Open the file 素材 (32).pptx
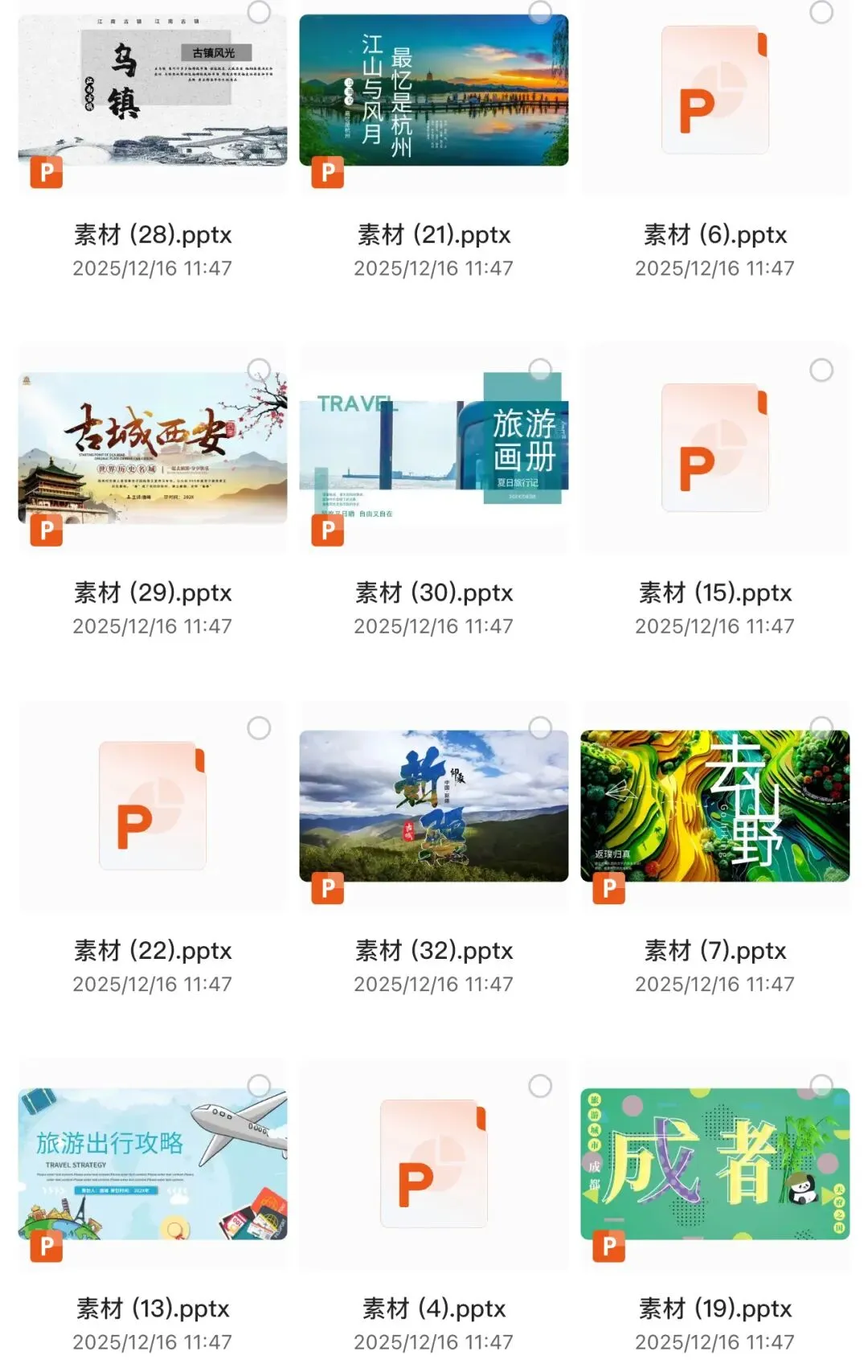 [434, 805]
